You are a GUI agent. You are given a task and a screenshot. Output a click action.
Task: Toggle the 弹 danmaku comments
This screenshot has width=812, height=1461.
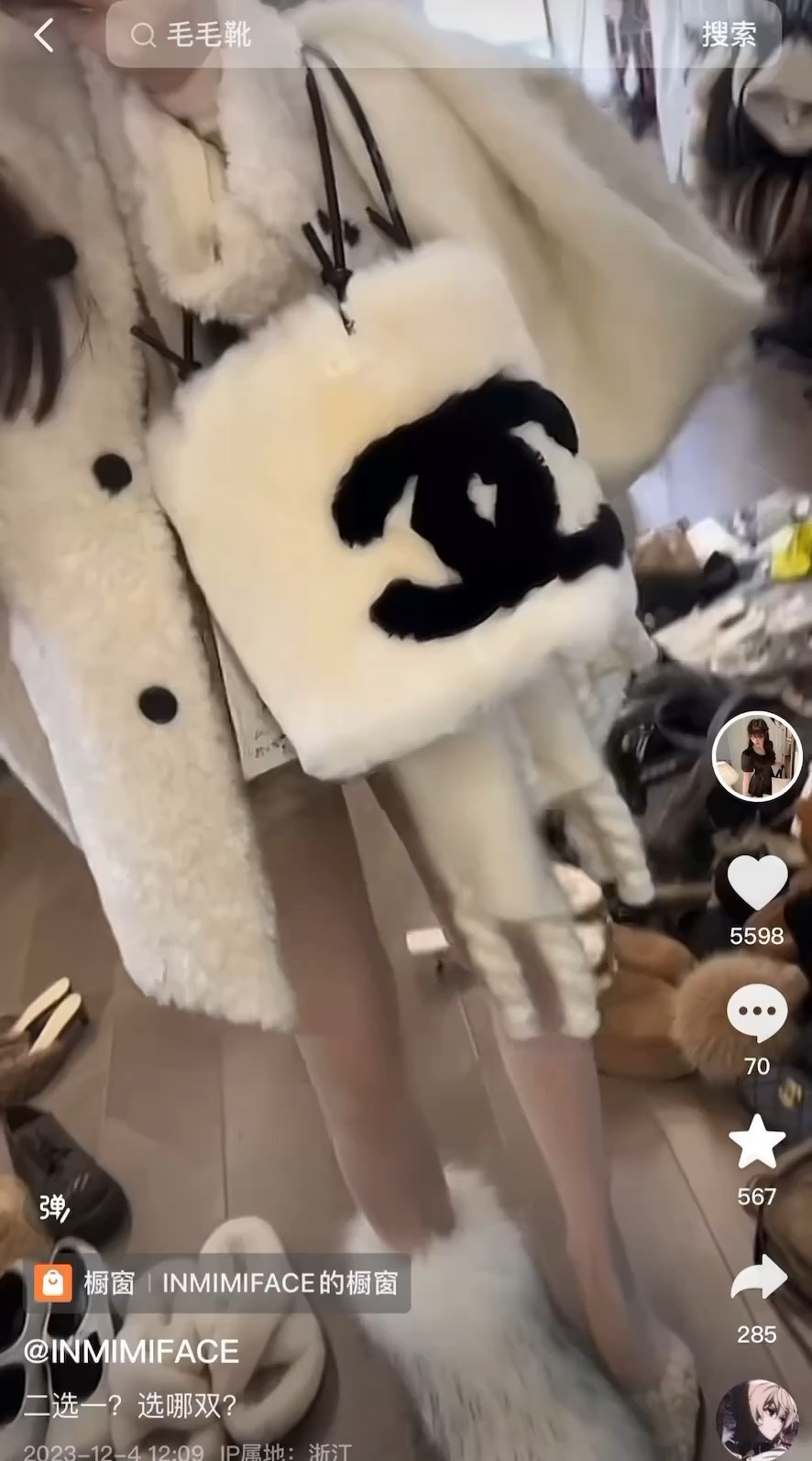54,1209
